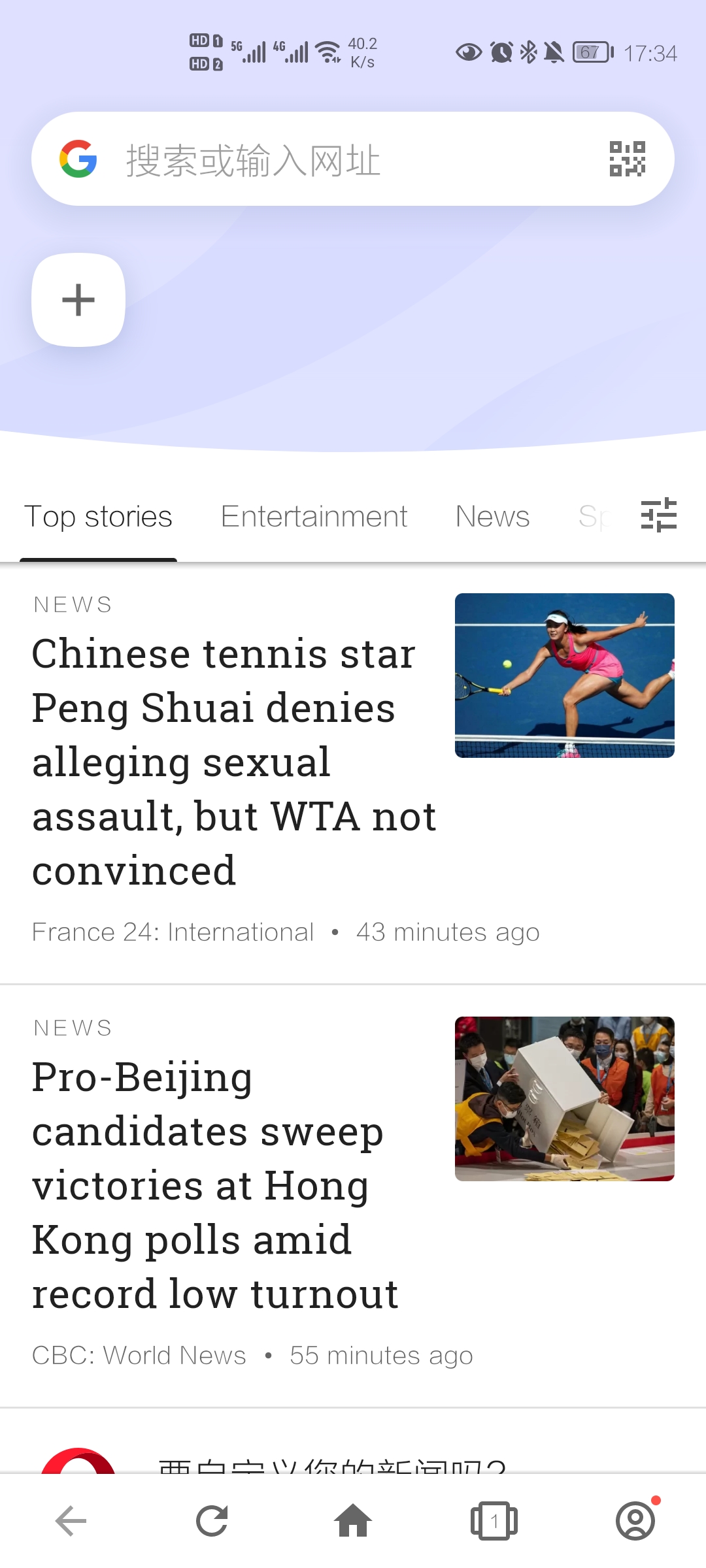
Task: Open the QR code scanner
Action: [x=627, y=159]
